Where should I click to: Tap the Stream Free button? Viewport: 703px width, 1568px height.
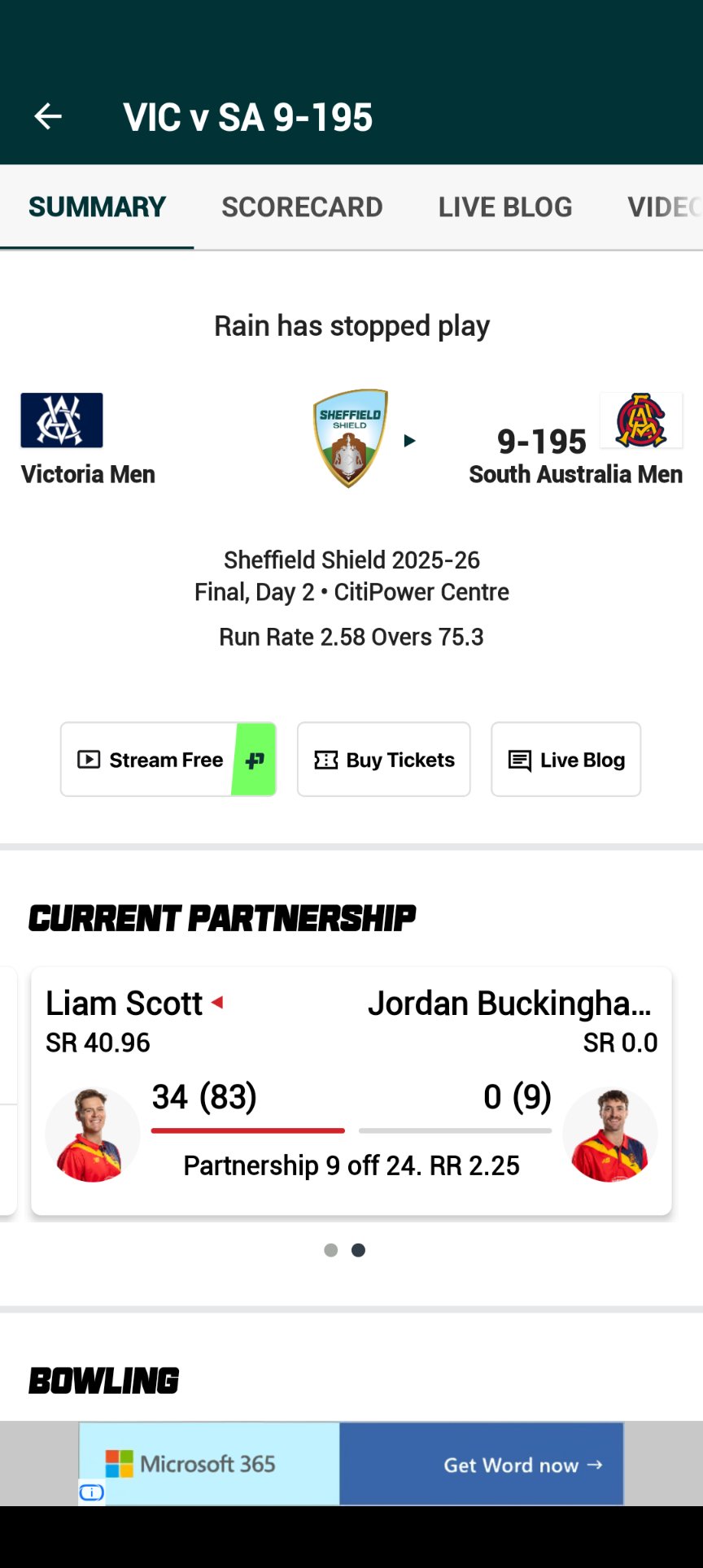click(168, 760)
